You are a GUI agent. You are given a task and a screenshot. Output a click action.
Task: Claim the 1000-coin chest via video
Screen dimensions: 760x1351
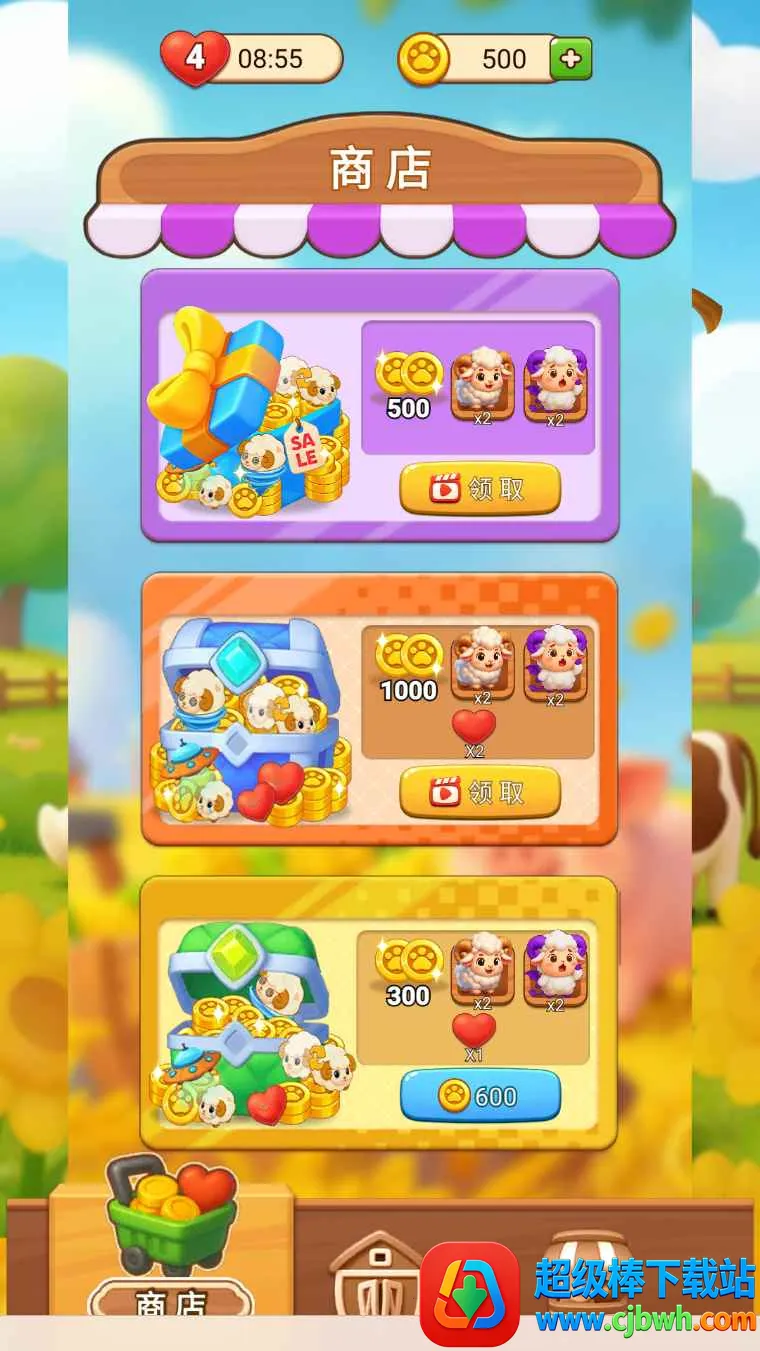(x=480, y=793)
